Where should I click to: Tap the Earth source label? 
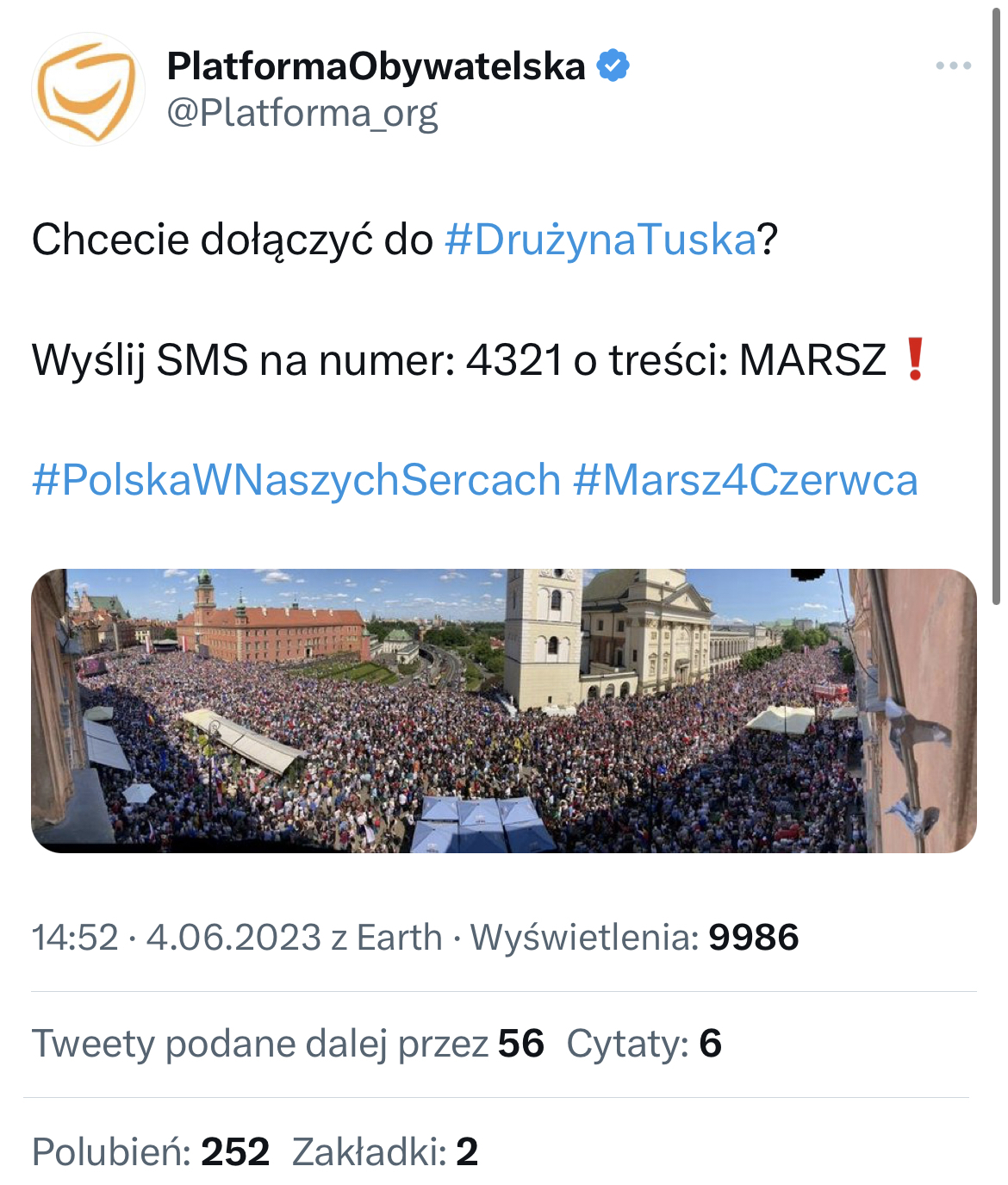[x=399, y=937]
